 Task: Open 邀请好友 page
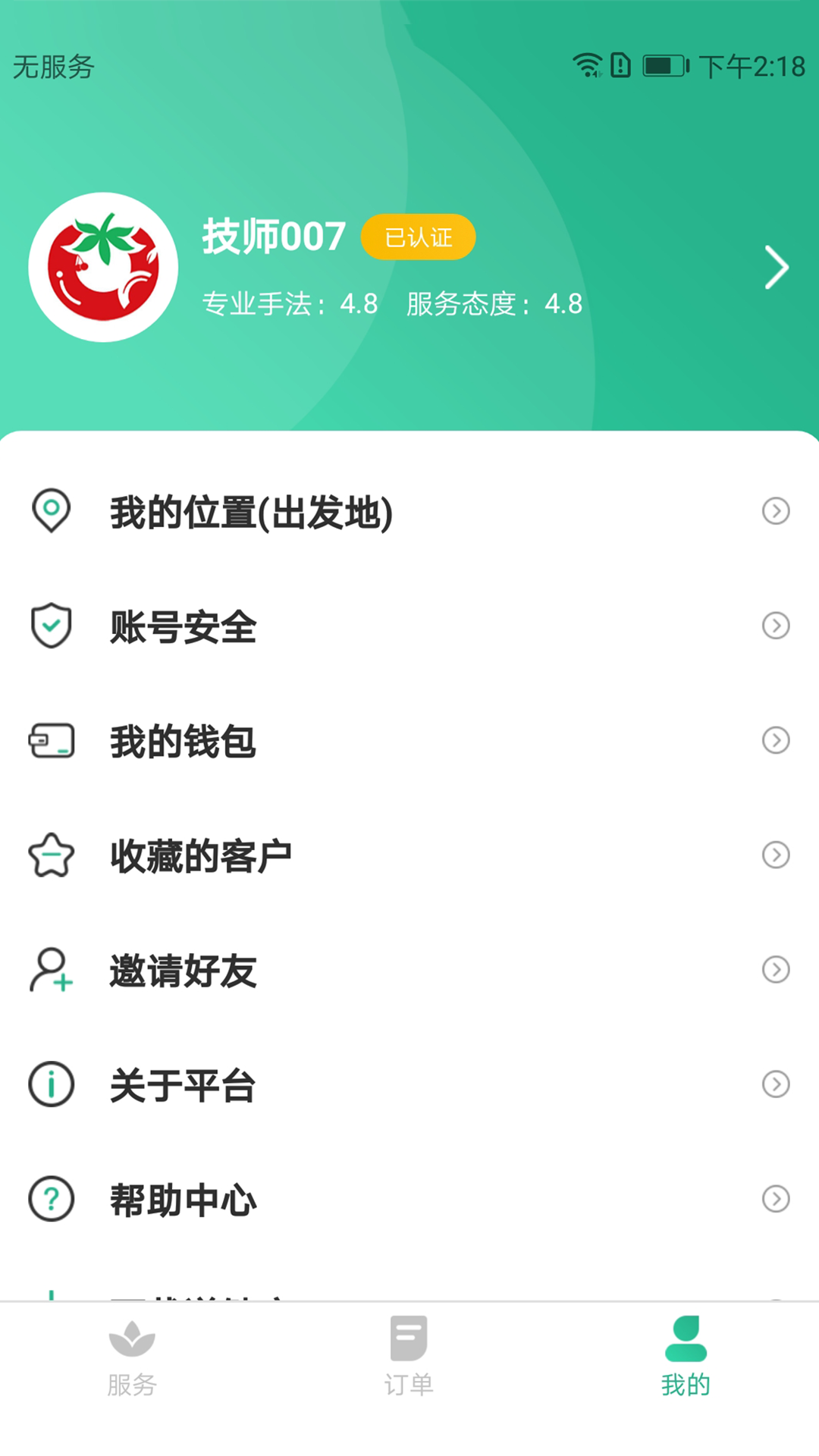pos(409,970)
